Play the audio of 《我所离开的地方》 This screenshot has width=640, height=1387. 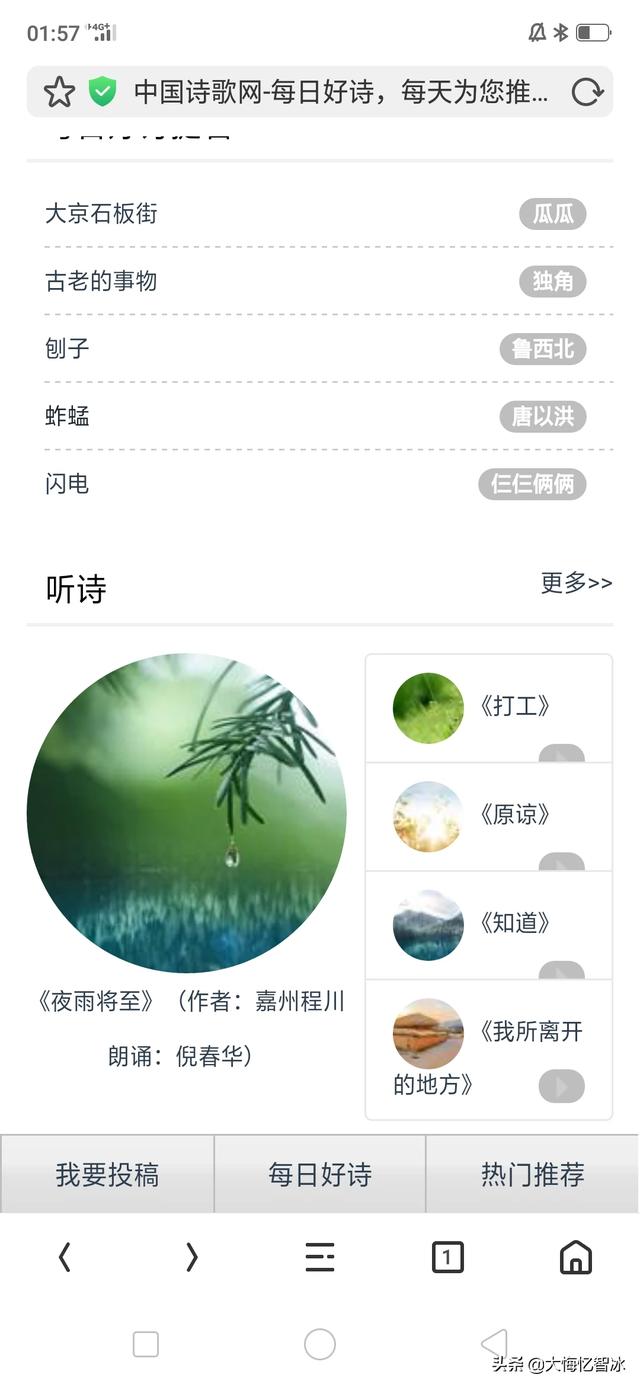click(561, 1086)
